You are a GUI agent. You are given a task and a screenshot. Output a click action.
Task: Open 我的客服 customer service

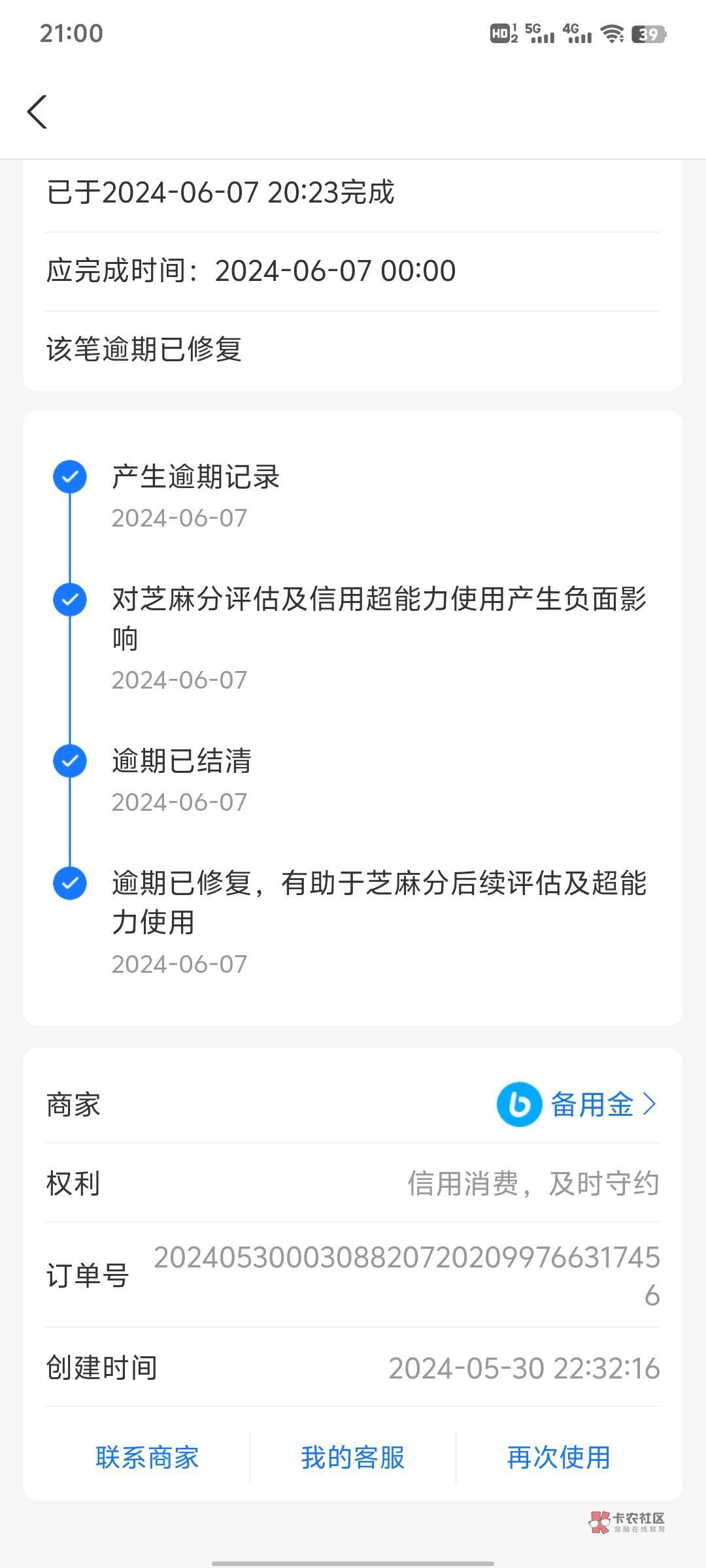[353, 1458]
